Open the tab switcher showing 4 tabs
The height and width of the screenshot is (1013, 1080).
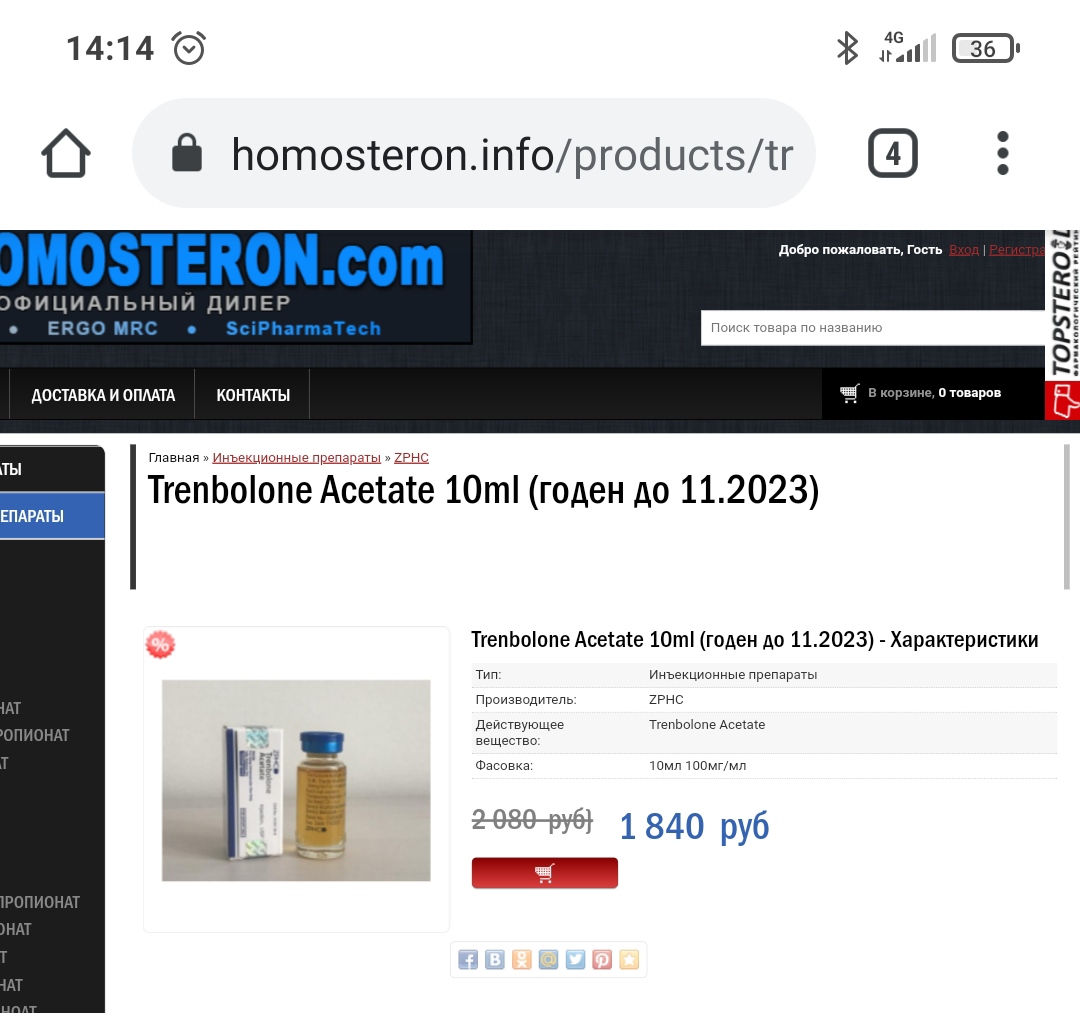pos(892,154)
